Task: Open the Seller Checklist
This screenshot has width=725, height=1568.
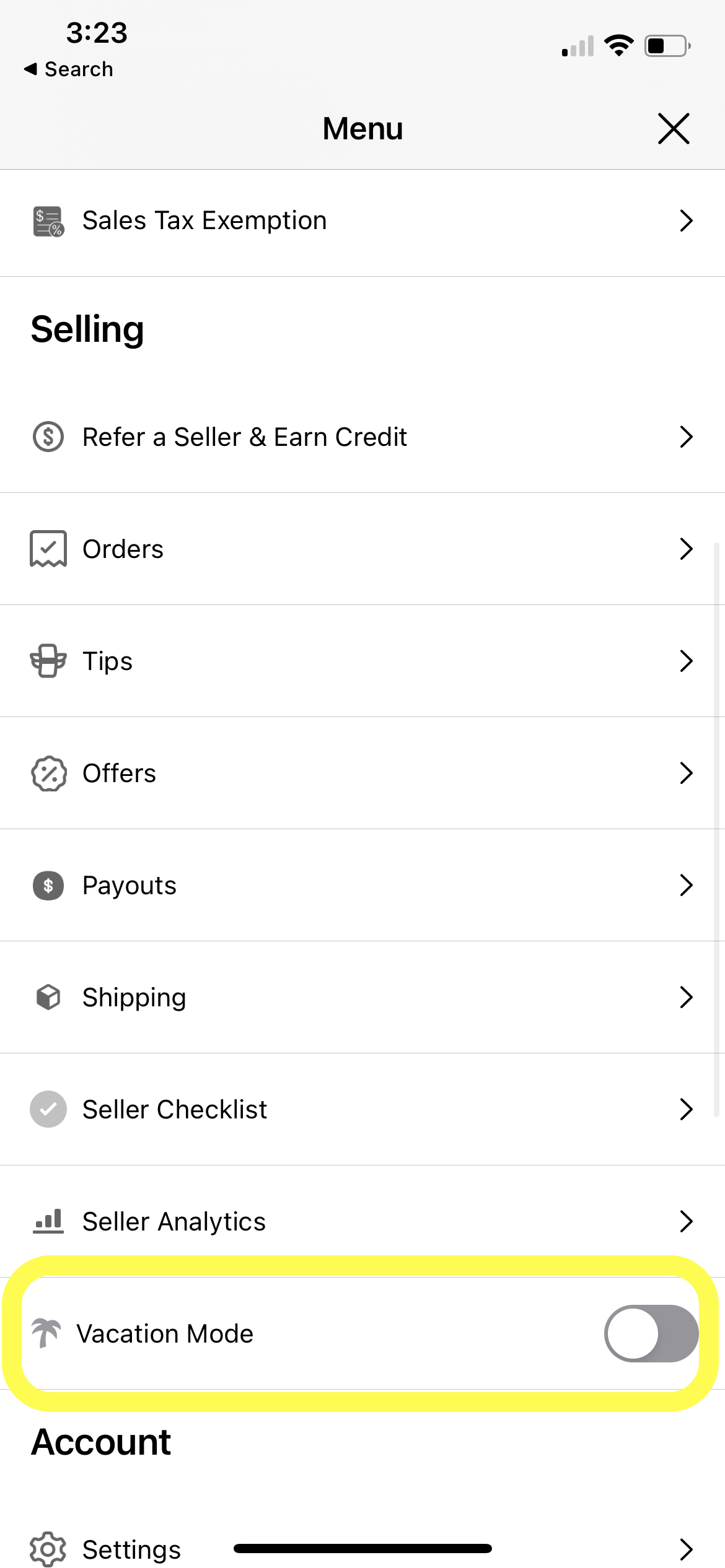Action: [x=362, y=1110]
